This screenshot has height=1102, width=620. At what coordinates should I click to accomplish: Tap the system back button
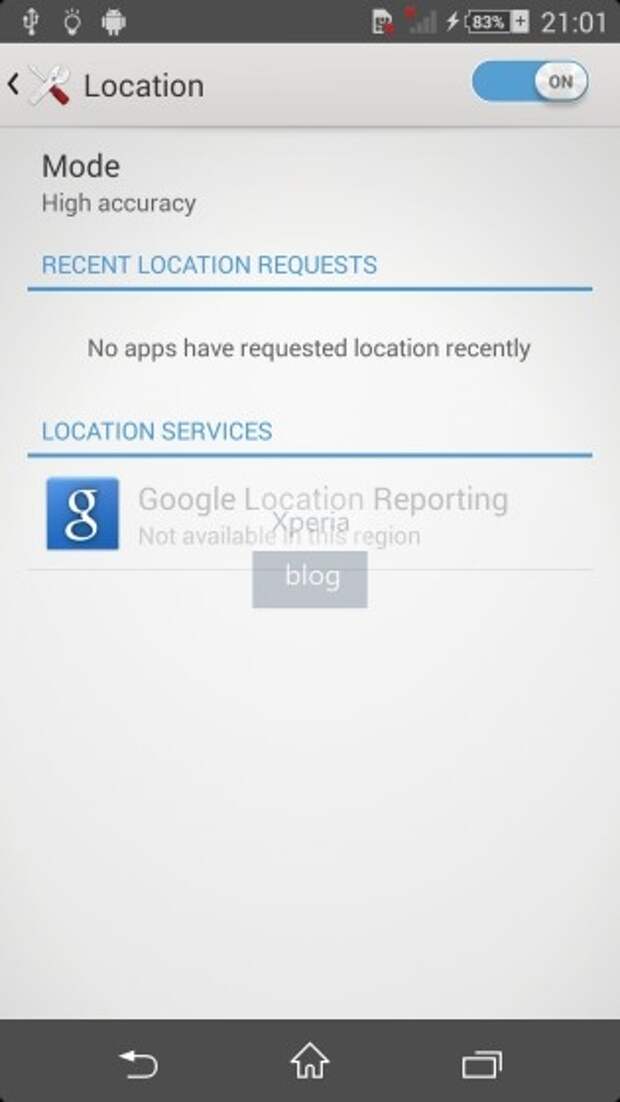point(137,1064)
